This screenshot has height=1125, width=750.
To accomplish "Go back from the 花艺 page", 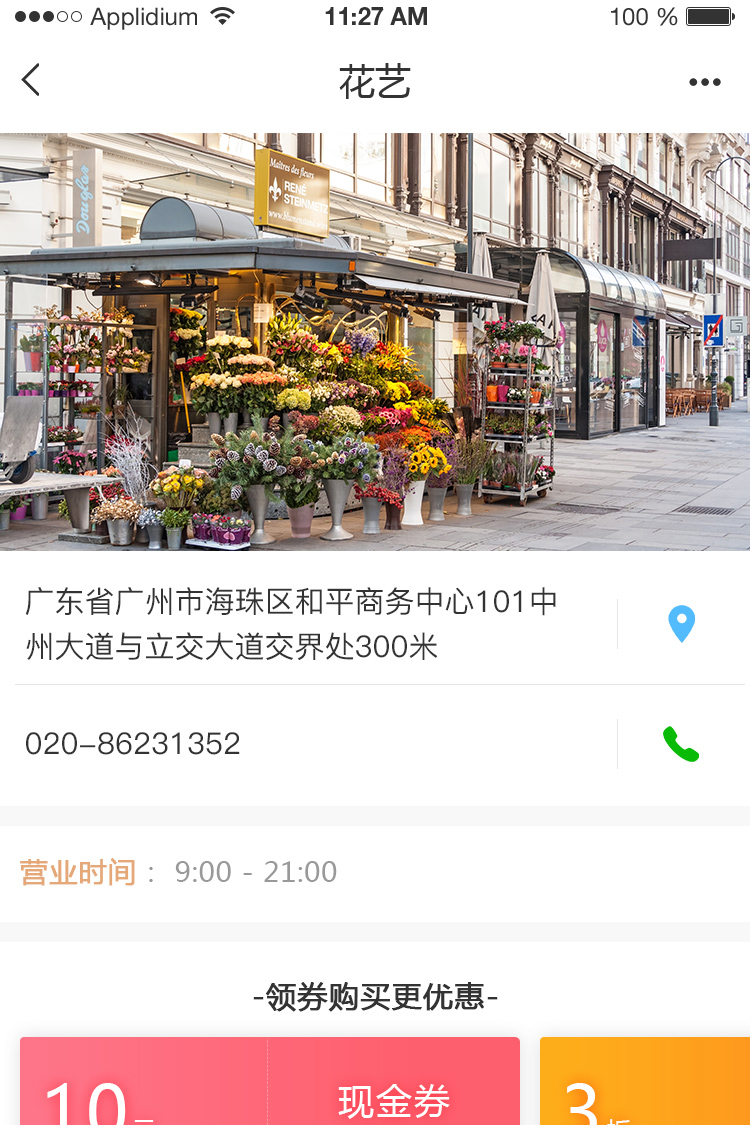I will [x=31, y=80].
